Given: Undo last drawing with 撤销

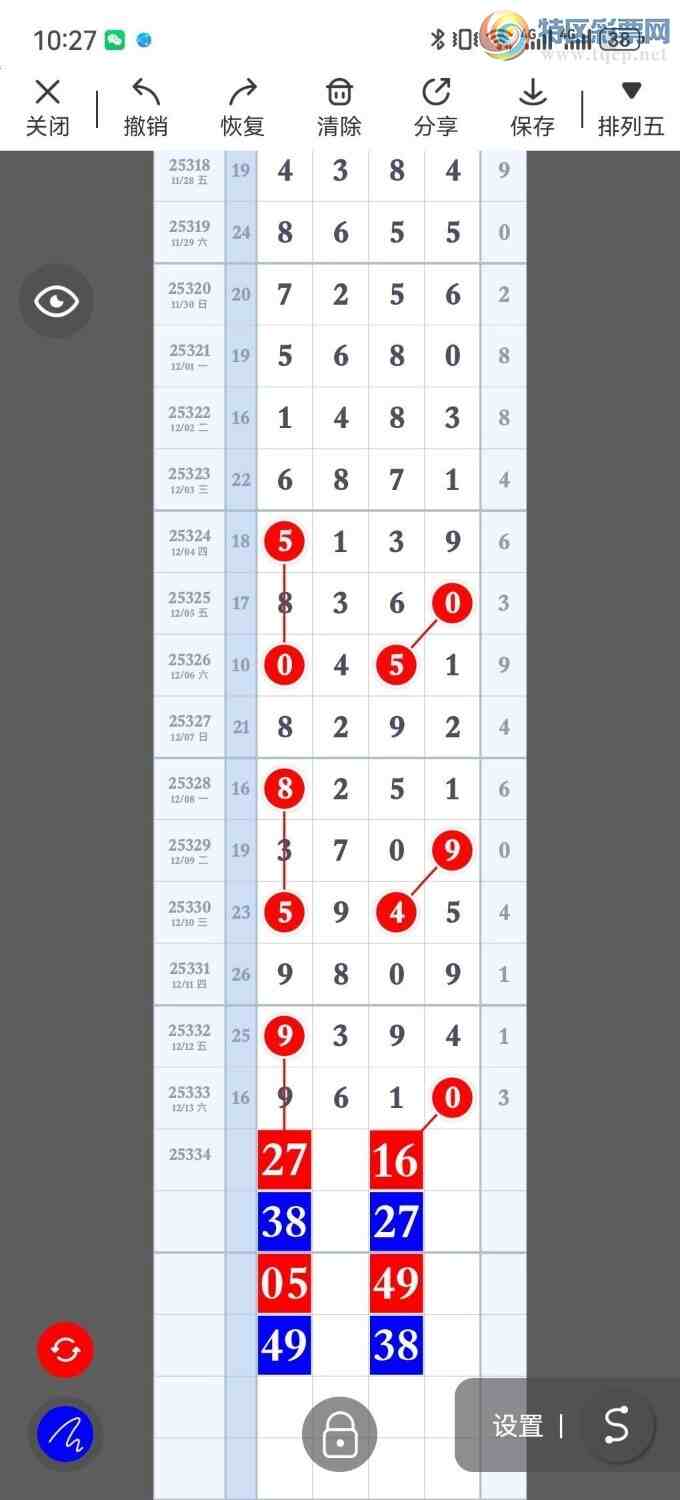Looking at the screenshot, I should [145, 107].
